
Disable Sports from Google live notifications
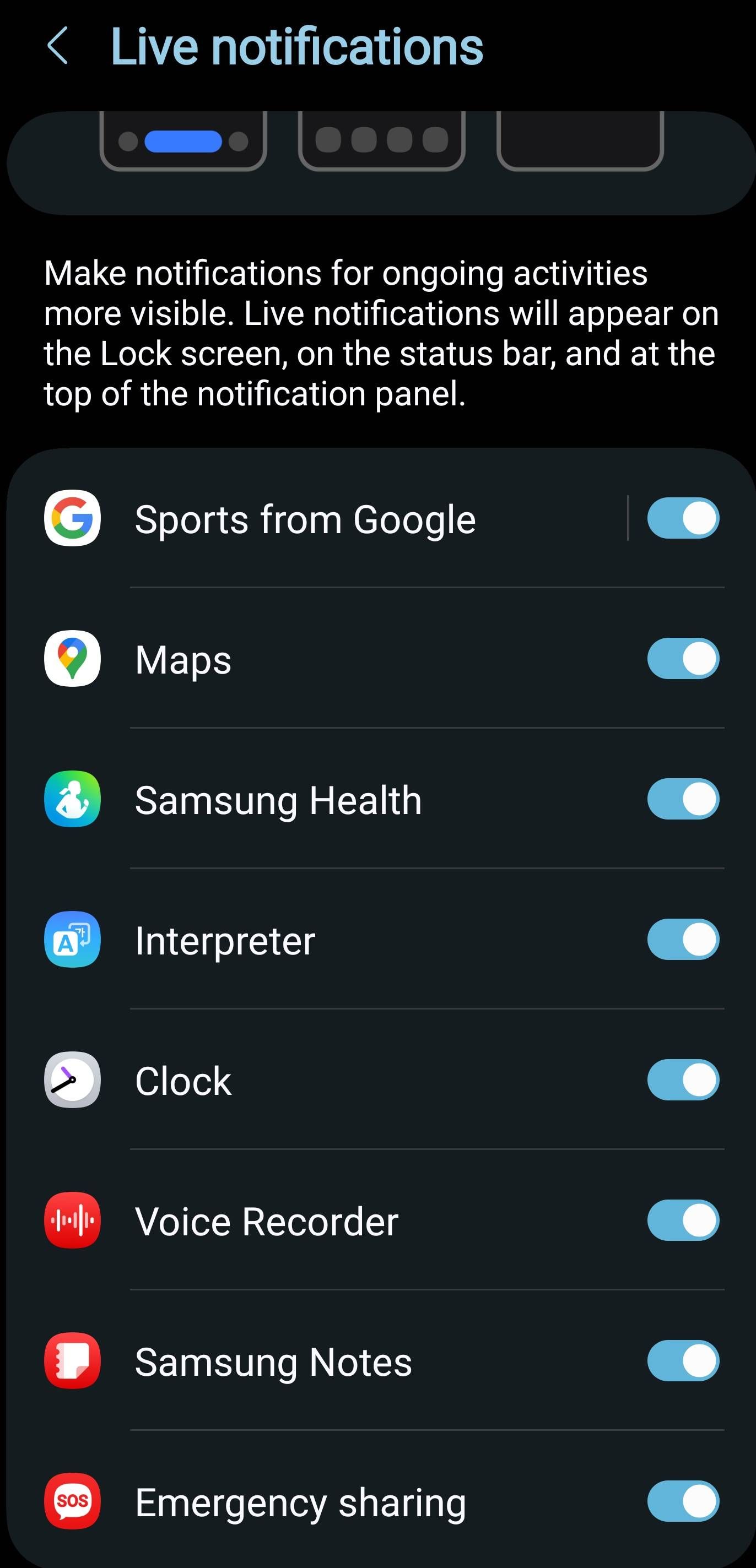coord(682,519)
